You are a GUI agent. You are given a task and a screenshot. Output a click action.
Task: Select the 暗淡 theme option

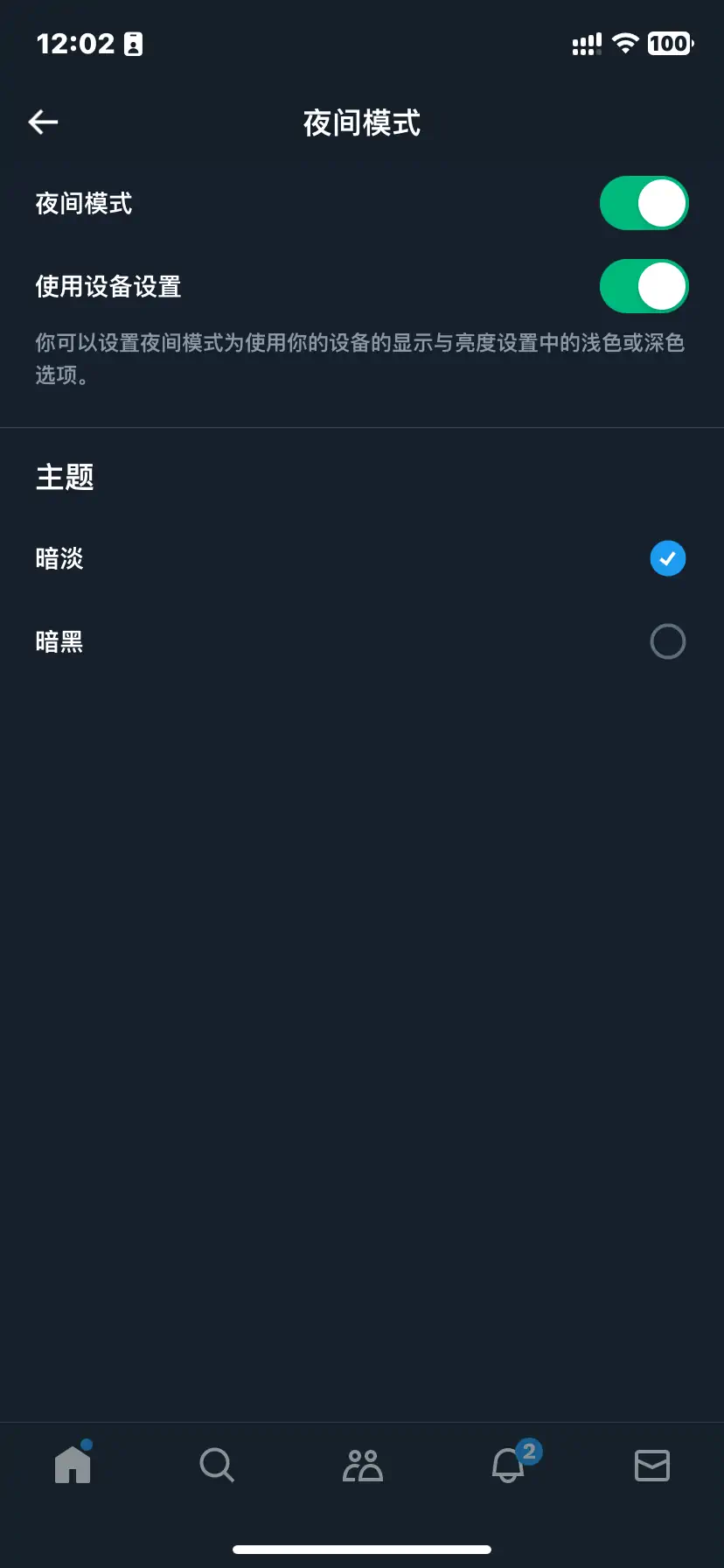point(667,558)
